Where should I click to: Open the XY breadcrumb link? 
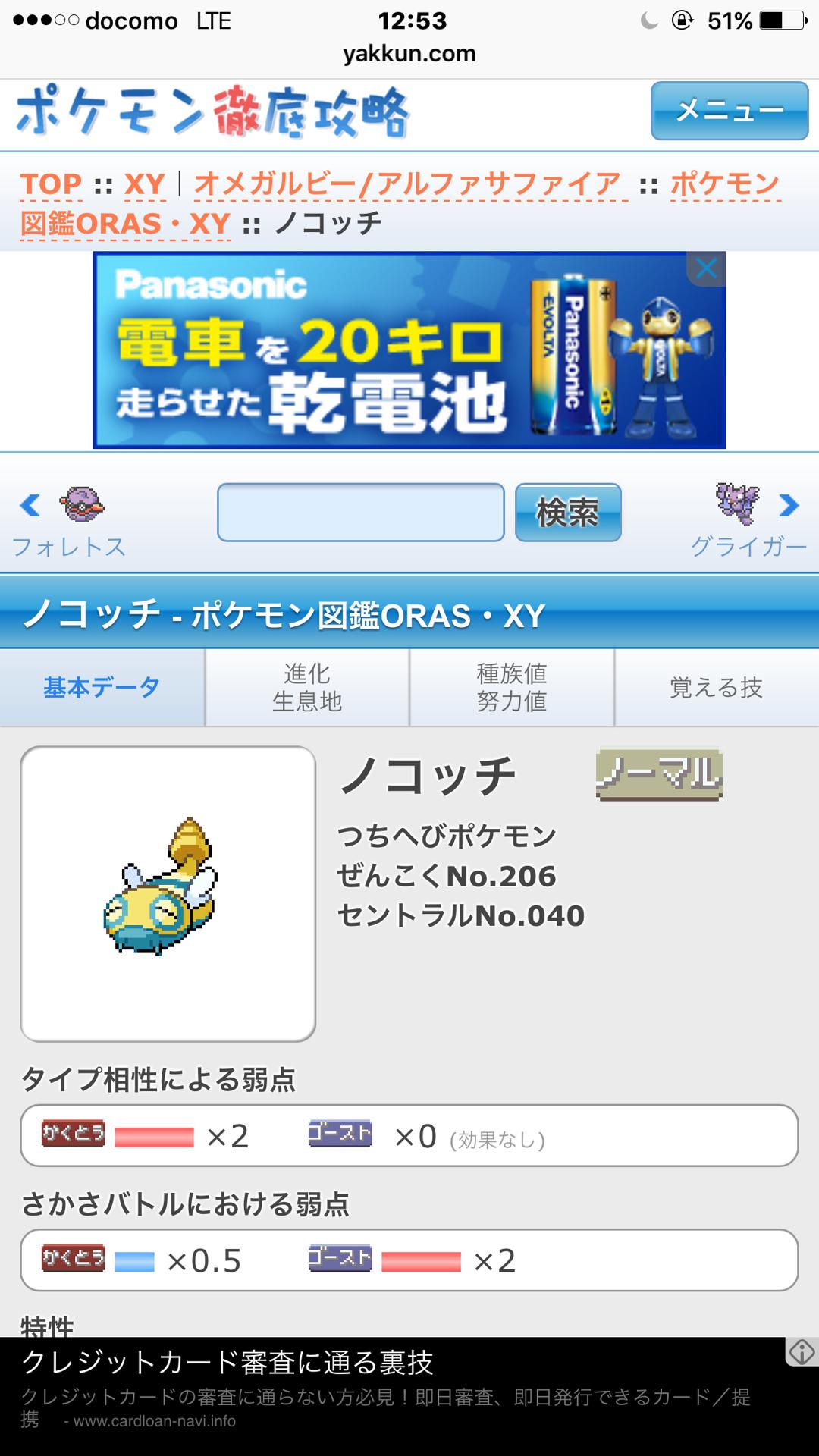click(144, 184)
